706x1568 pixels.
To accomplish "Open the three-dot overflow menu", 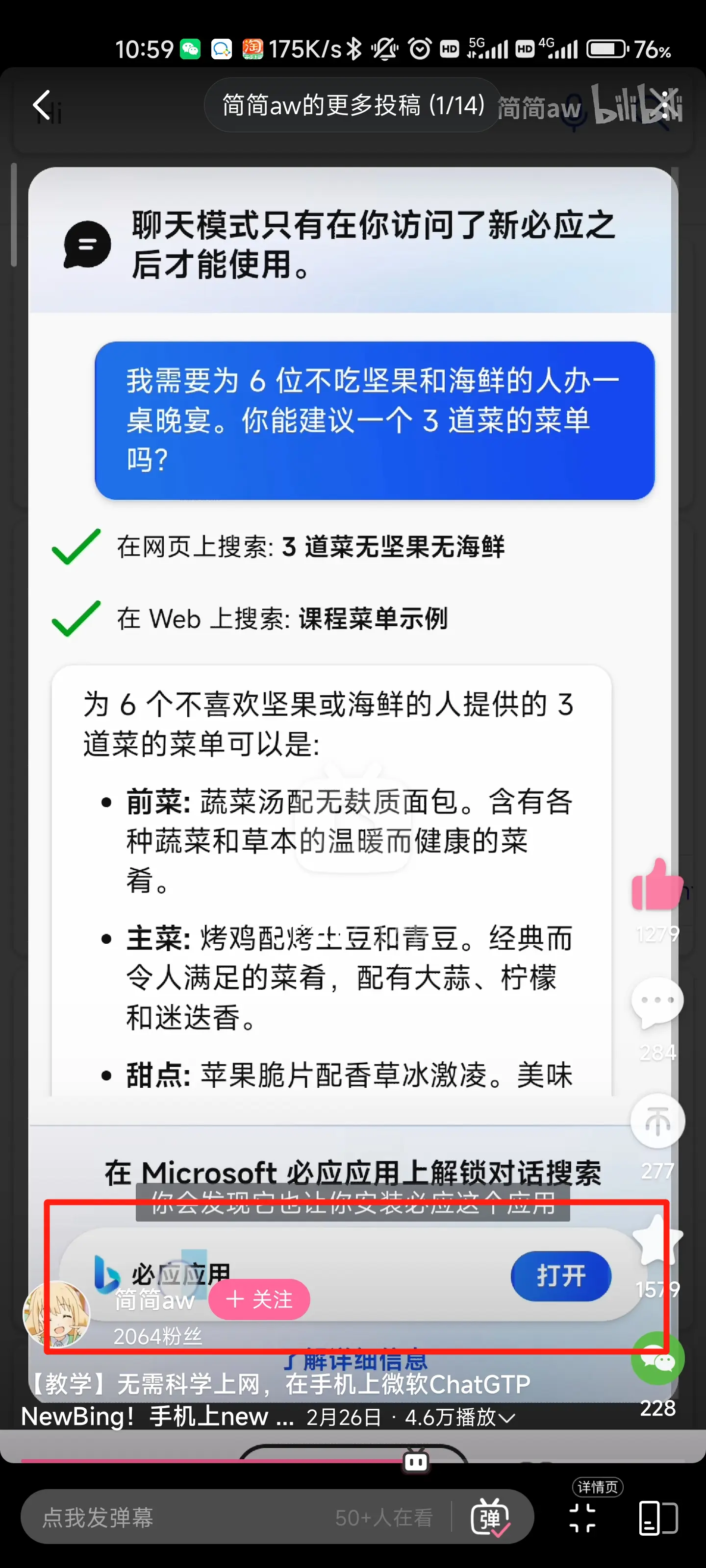I will [665, 105].
